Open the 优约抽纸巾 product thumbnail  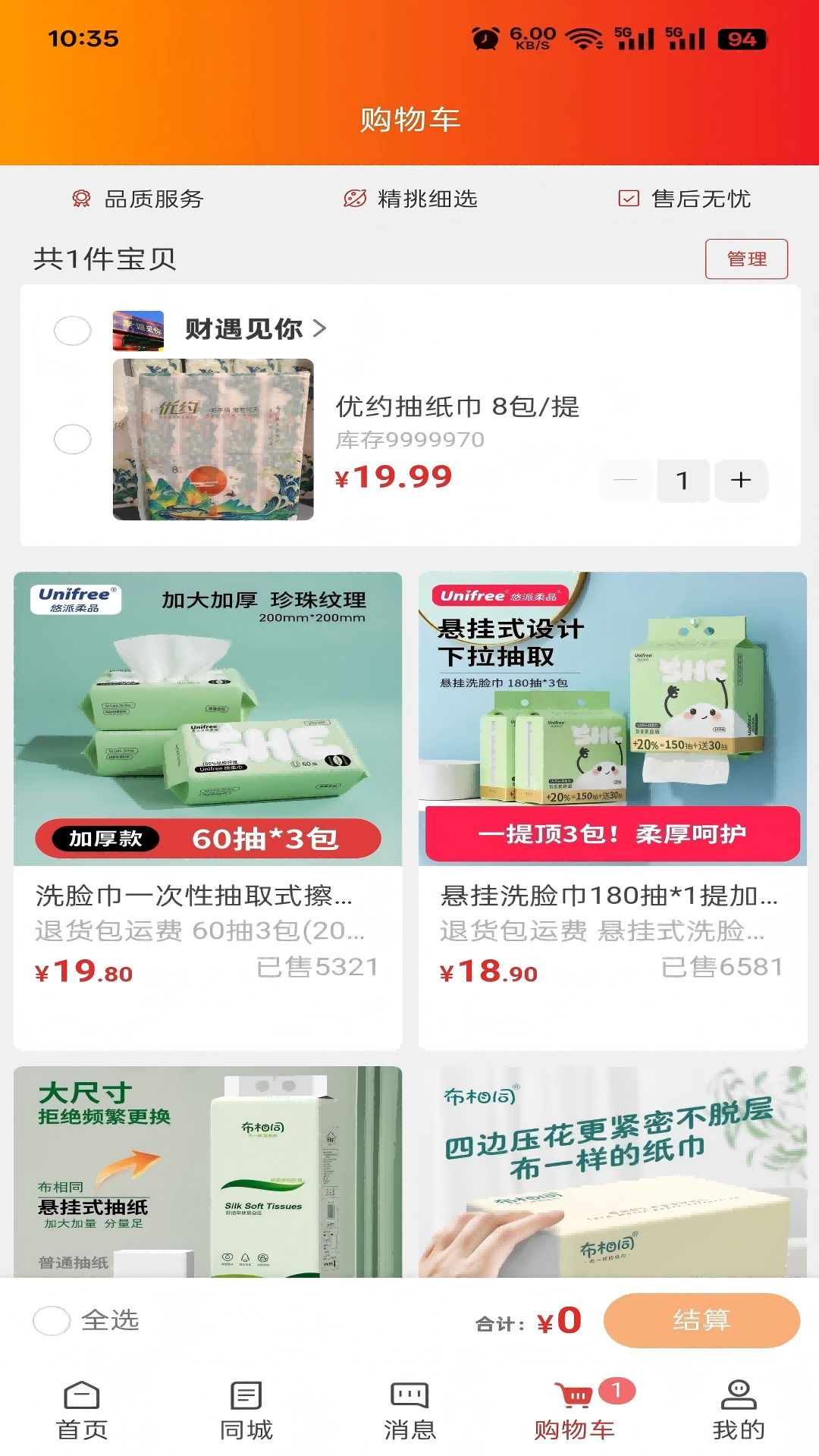click(x=218, y=441)
